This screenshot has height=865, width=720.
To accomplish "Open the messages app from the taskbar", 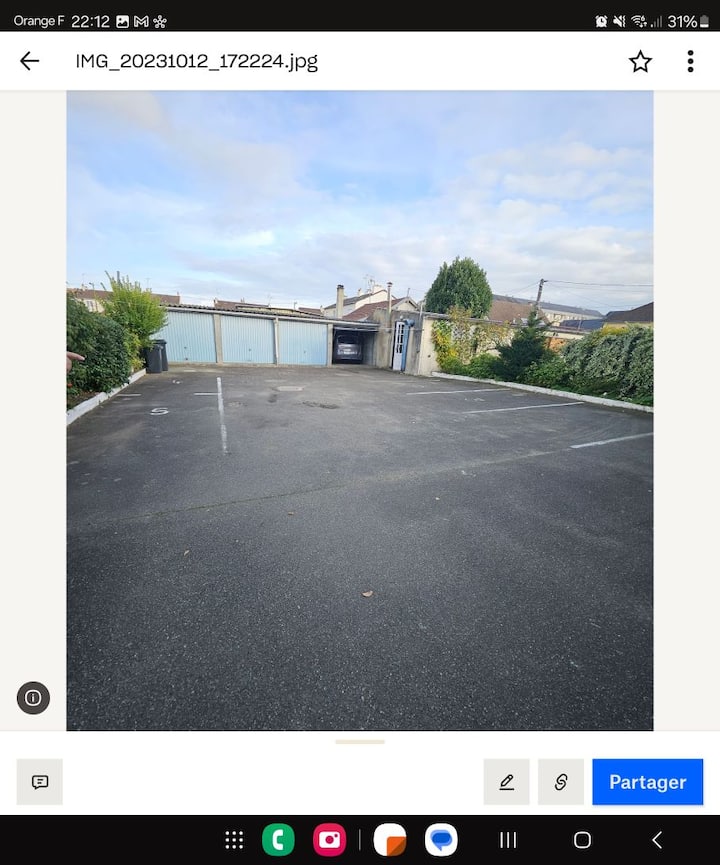I will tap(441, 840).
